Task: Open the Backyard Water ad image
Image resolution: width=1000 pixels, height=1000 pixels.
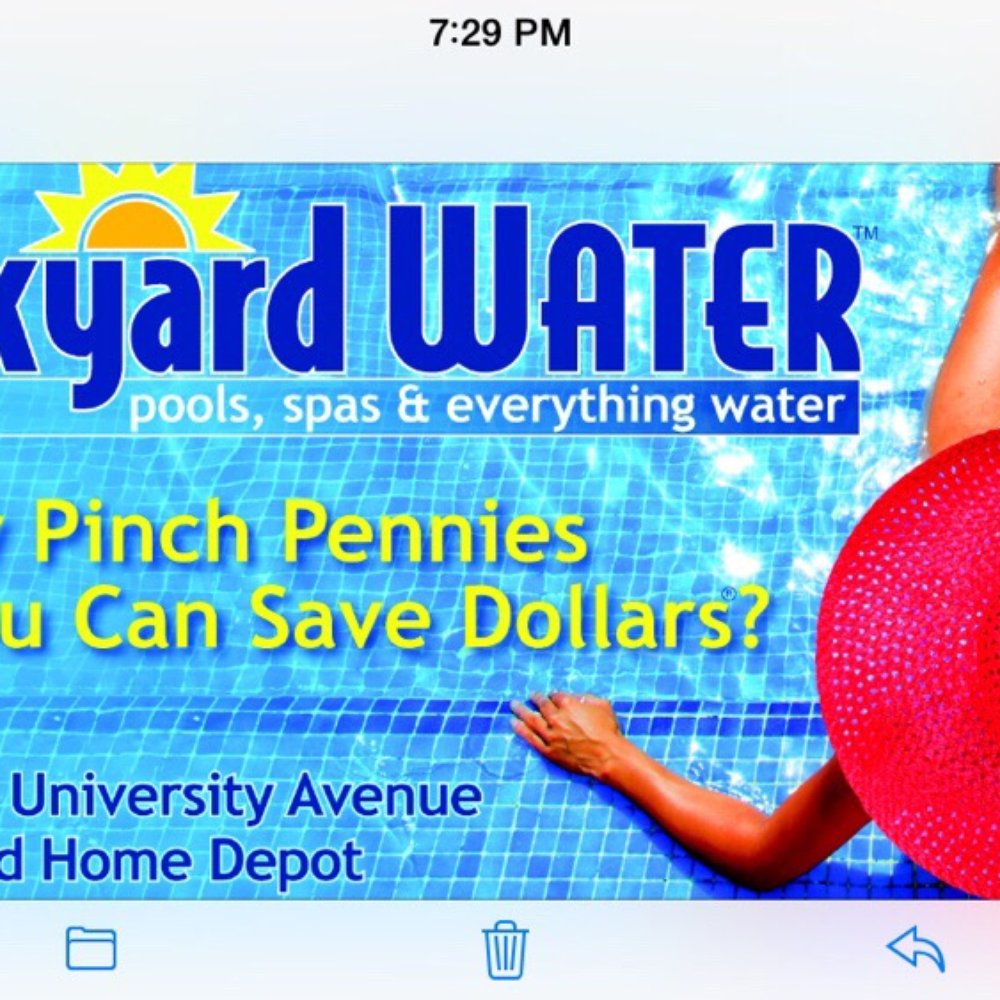Action: 500,530
